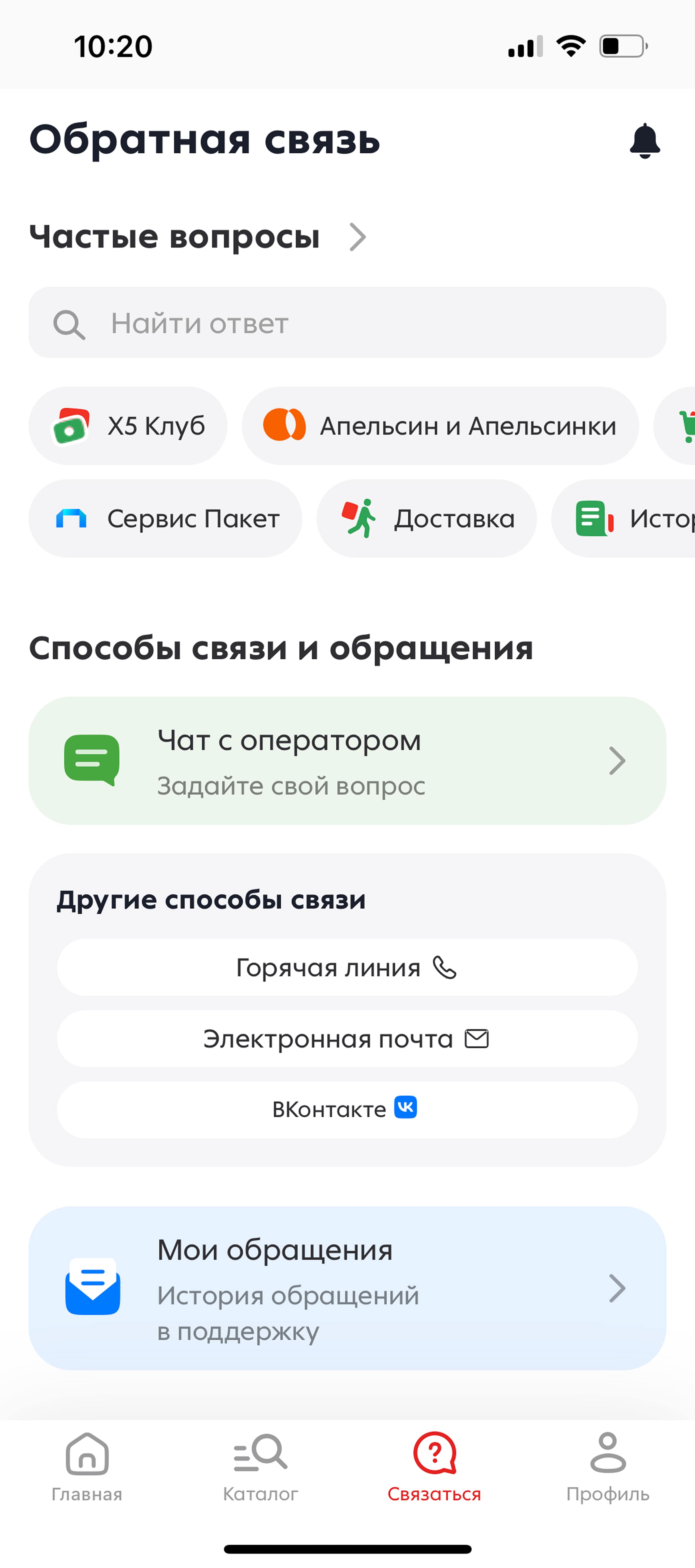695x1568 pixels.
Task: Open Мои обращения history
Action: (347, 1288)
